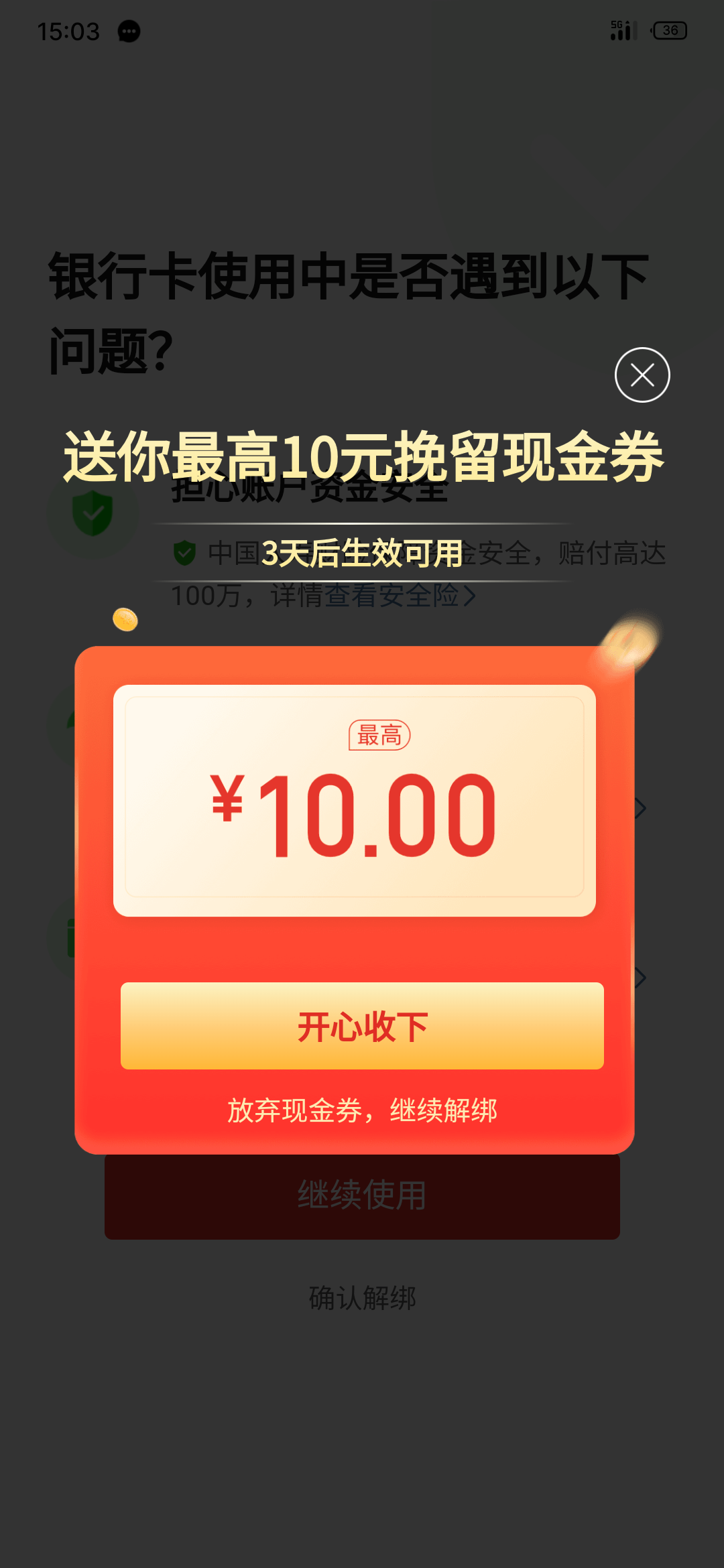Close the cash coupon popup
Image resolution: width=724 pixels, height=1568 pixels.
642,375
